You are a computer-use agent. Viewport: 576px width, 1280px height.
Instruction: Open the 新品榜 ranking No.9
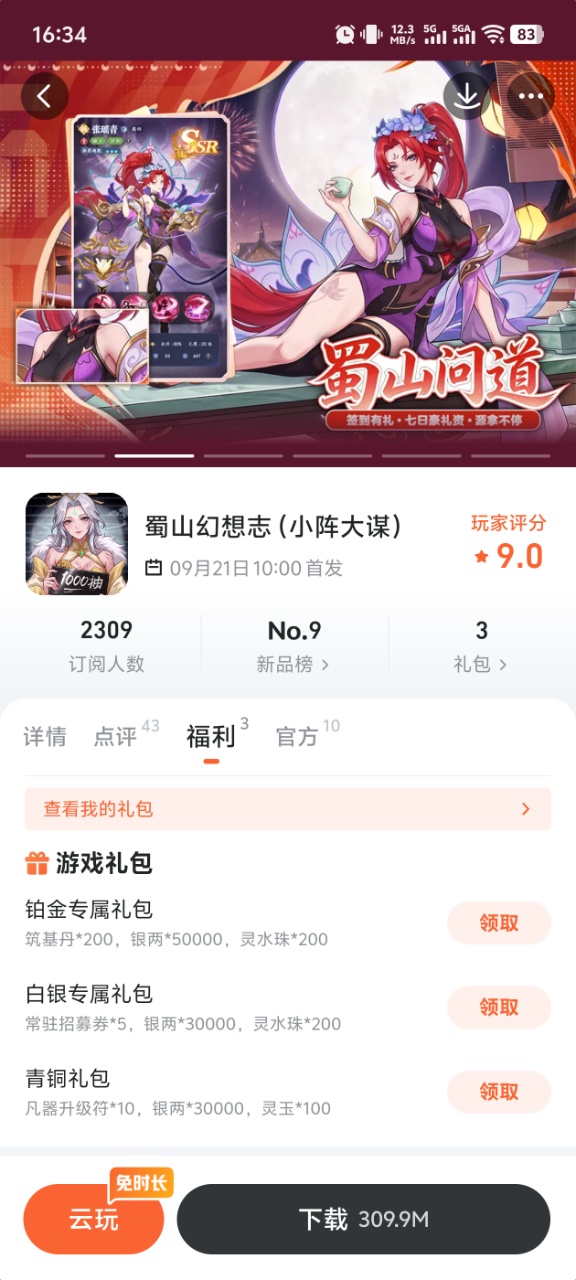click(x=295, y=647)
